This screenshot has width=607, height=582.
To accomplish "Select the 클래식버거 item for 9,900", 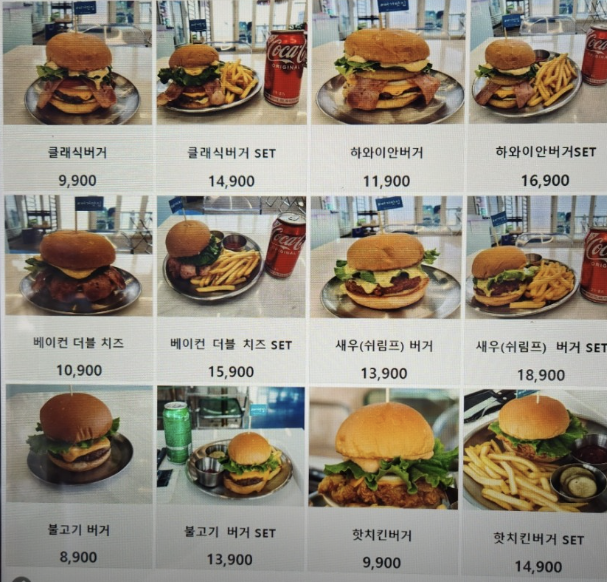I will tap(77, 96).
